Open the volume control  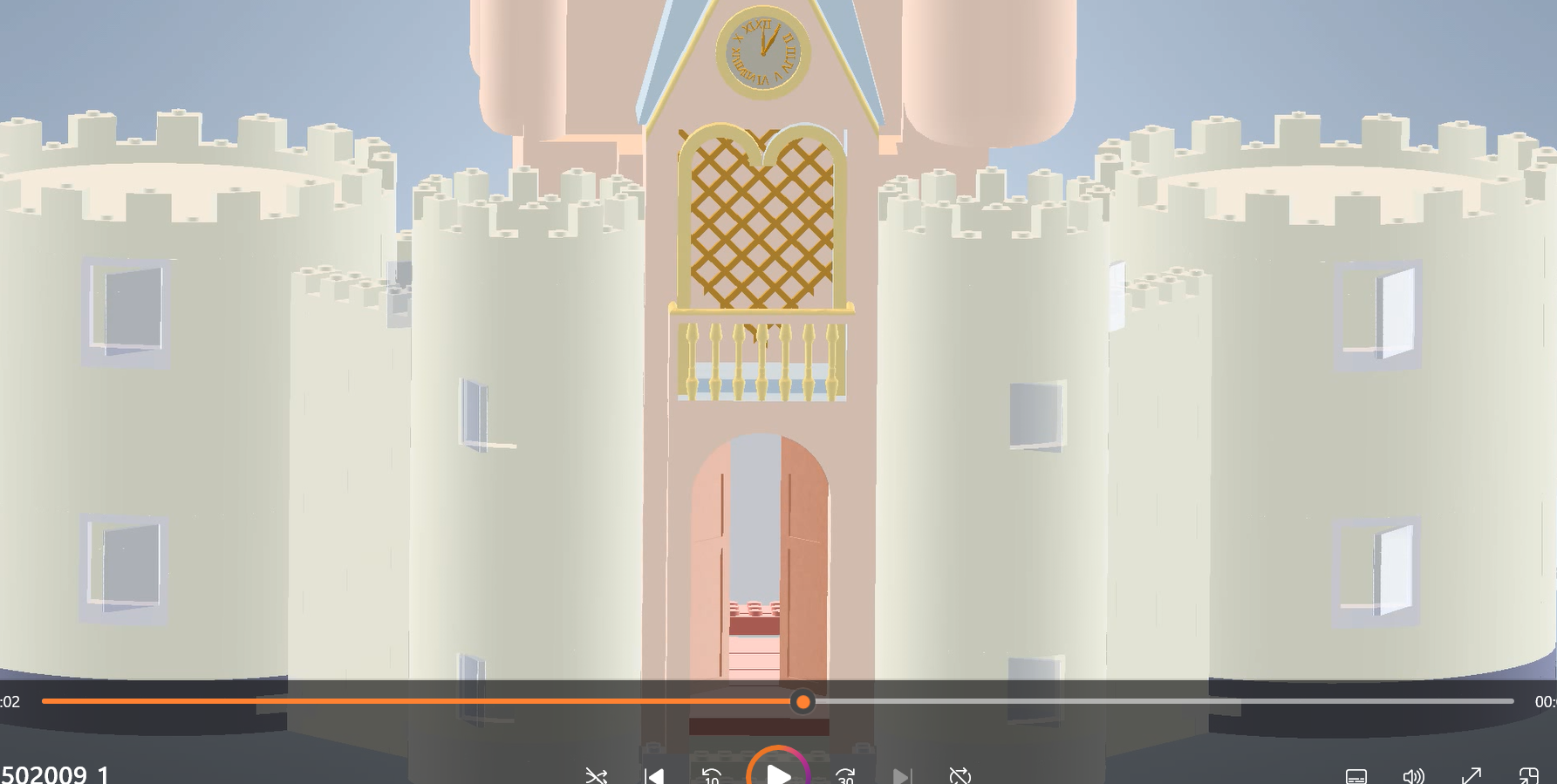1413,775
